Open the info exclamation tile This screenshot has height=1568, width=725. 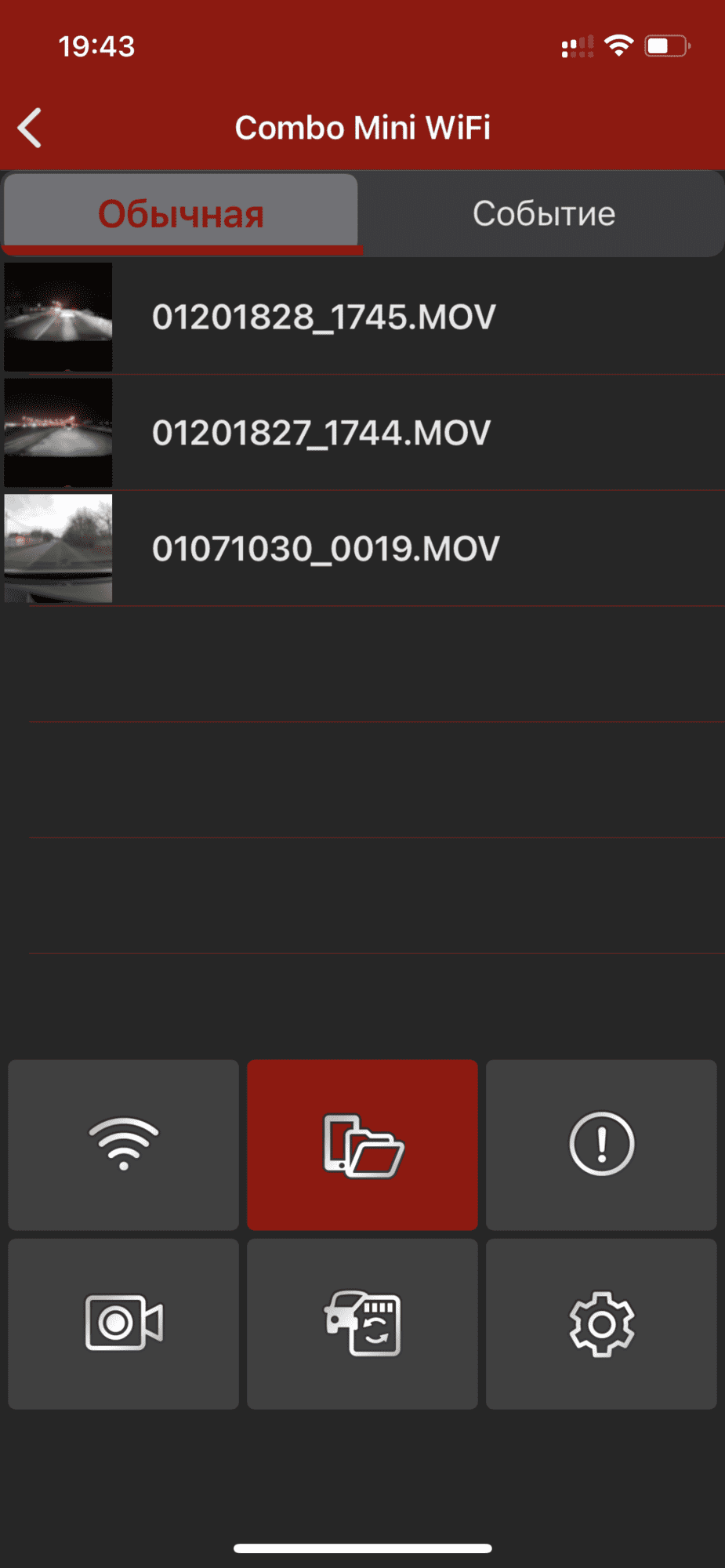coord(601,1145)
